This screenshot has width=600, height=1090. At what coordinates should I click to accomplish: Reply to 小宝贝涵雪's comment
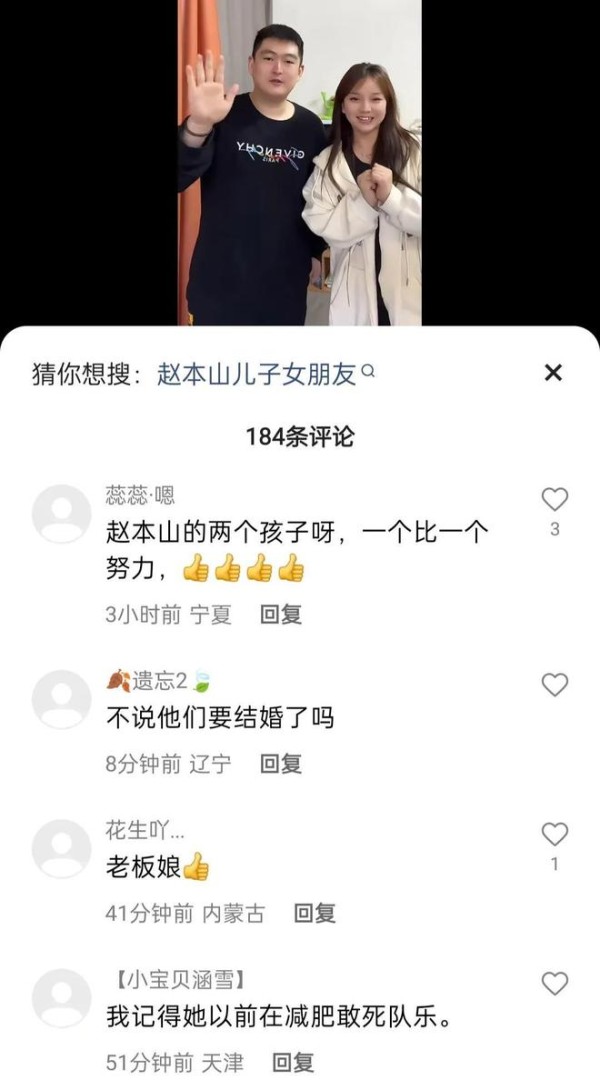[x=293, y=1062]
